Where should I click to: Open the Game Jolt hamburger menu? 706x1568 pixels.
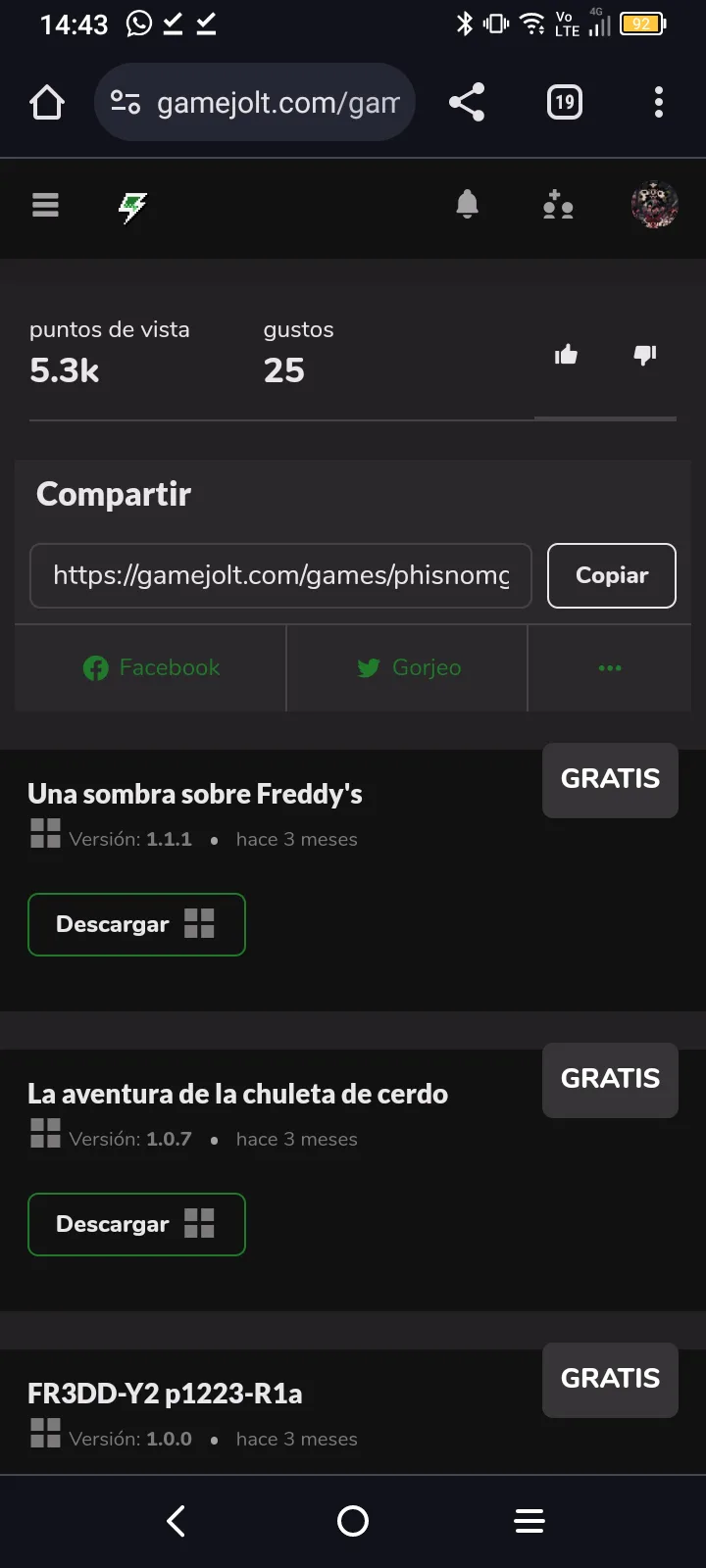tap(46, 205)
